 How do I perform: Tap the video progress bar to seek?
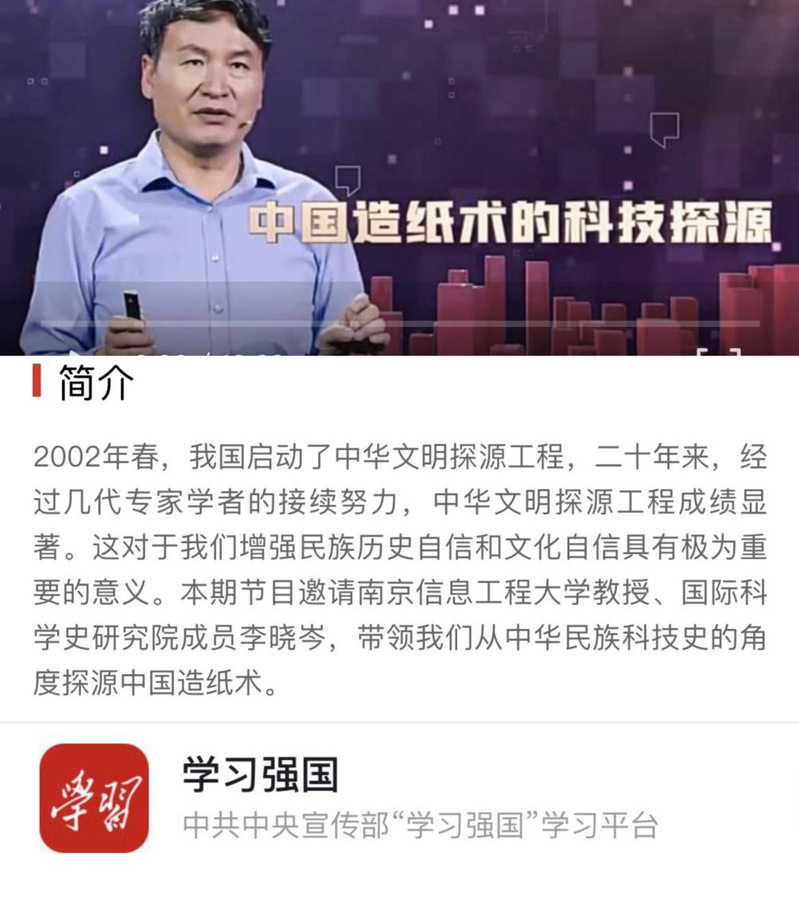(400, 323)
